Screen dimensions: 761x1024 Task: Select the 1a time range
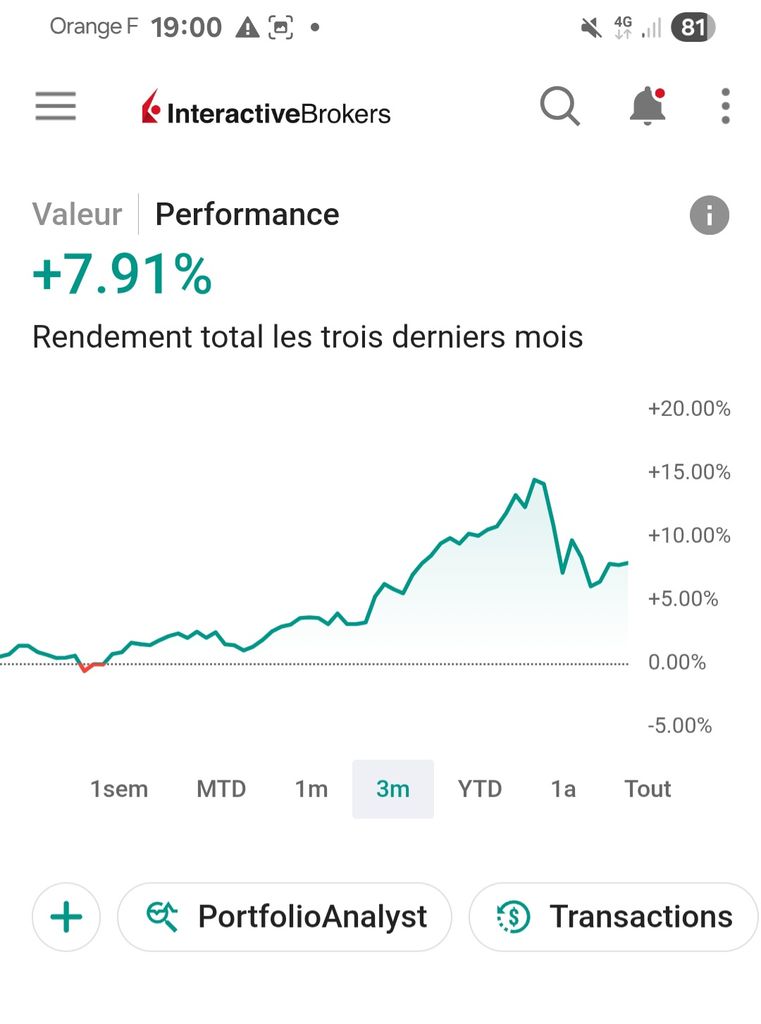563,789
